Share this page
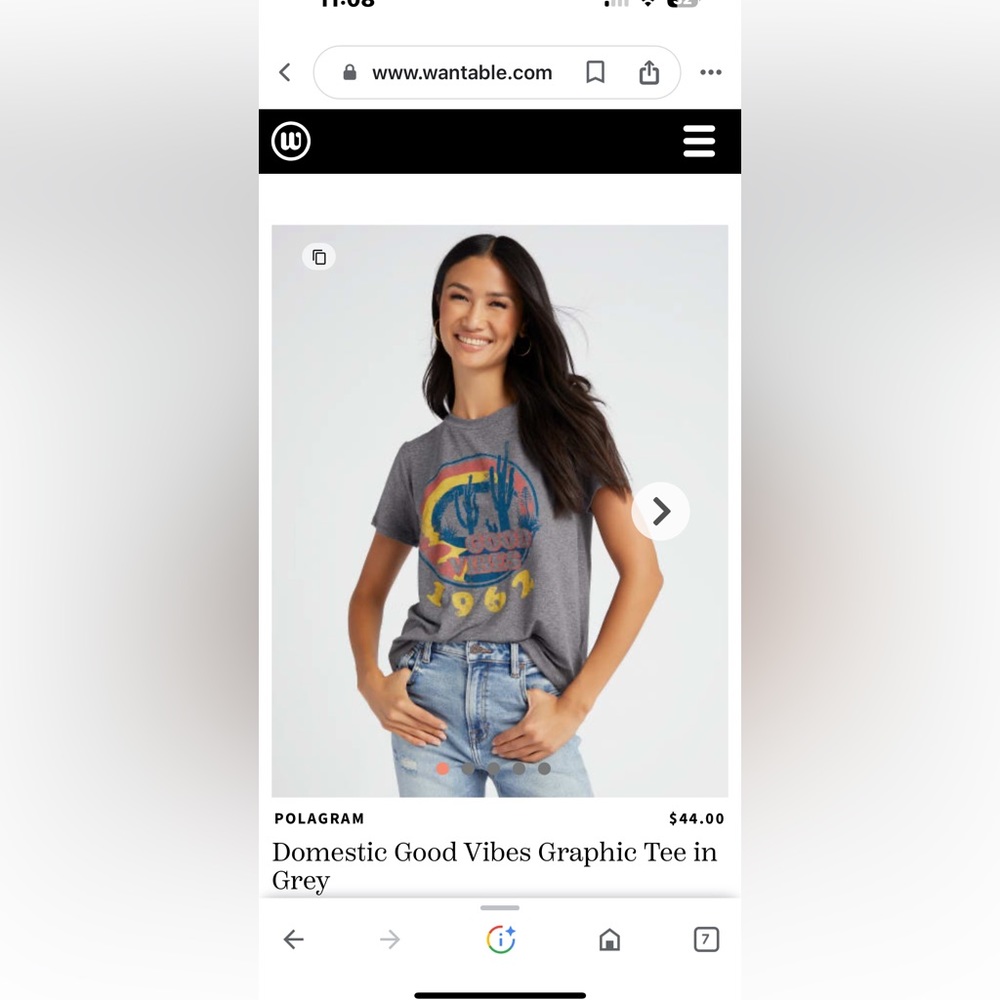 coord(649,72)
